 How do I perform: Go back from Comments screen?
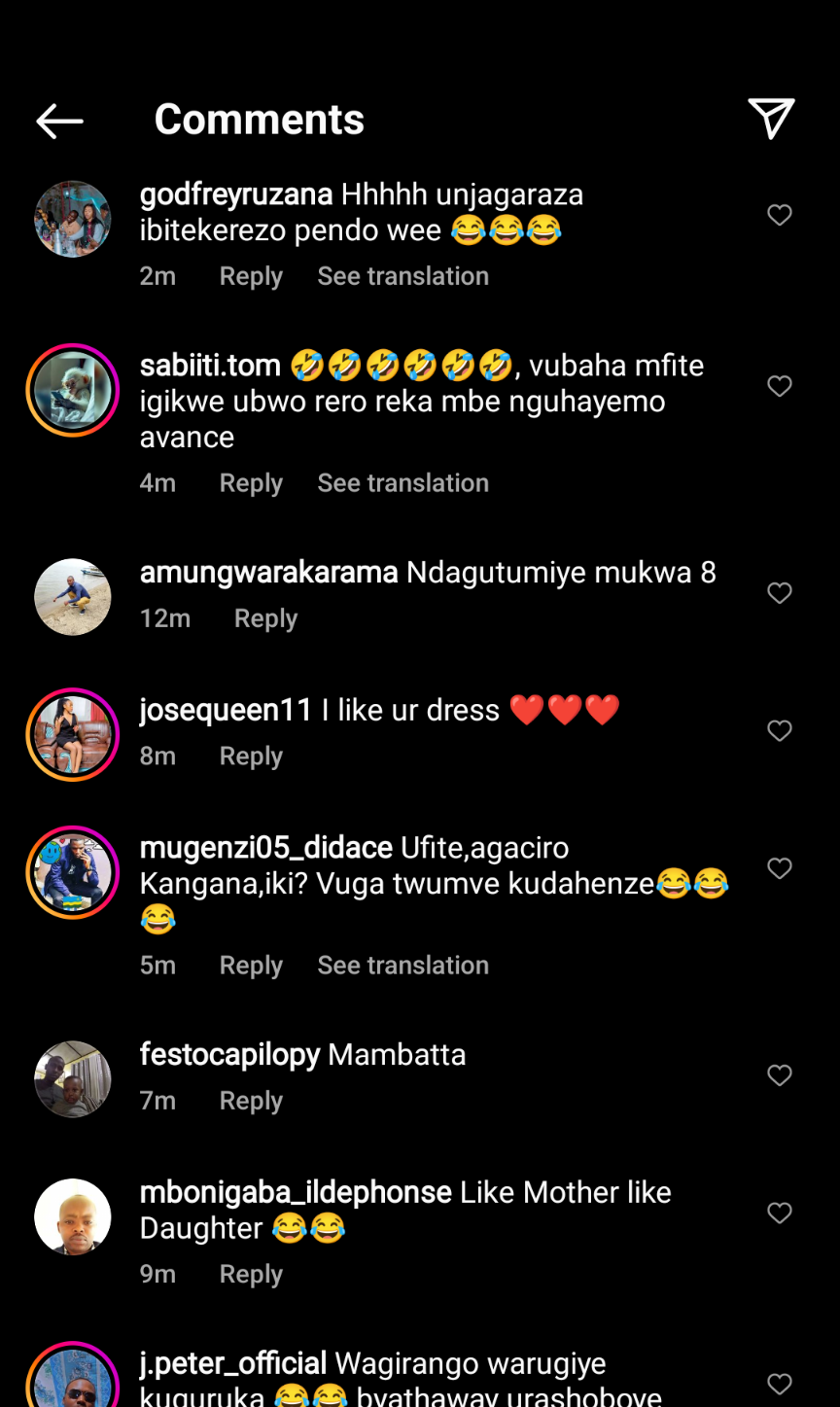pyautogui.click(x=59, y=121)
